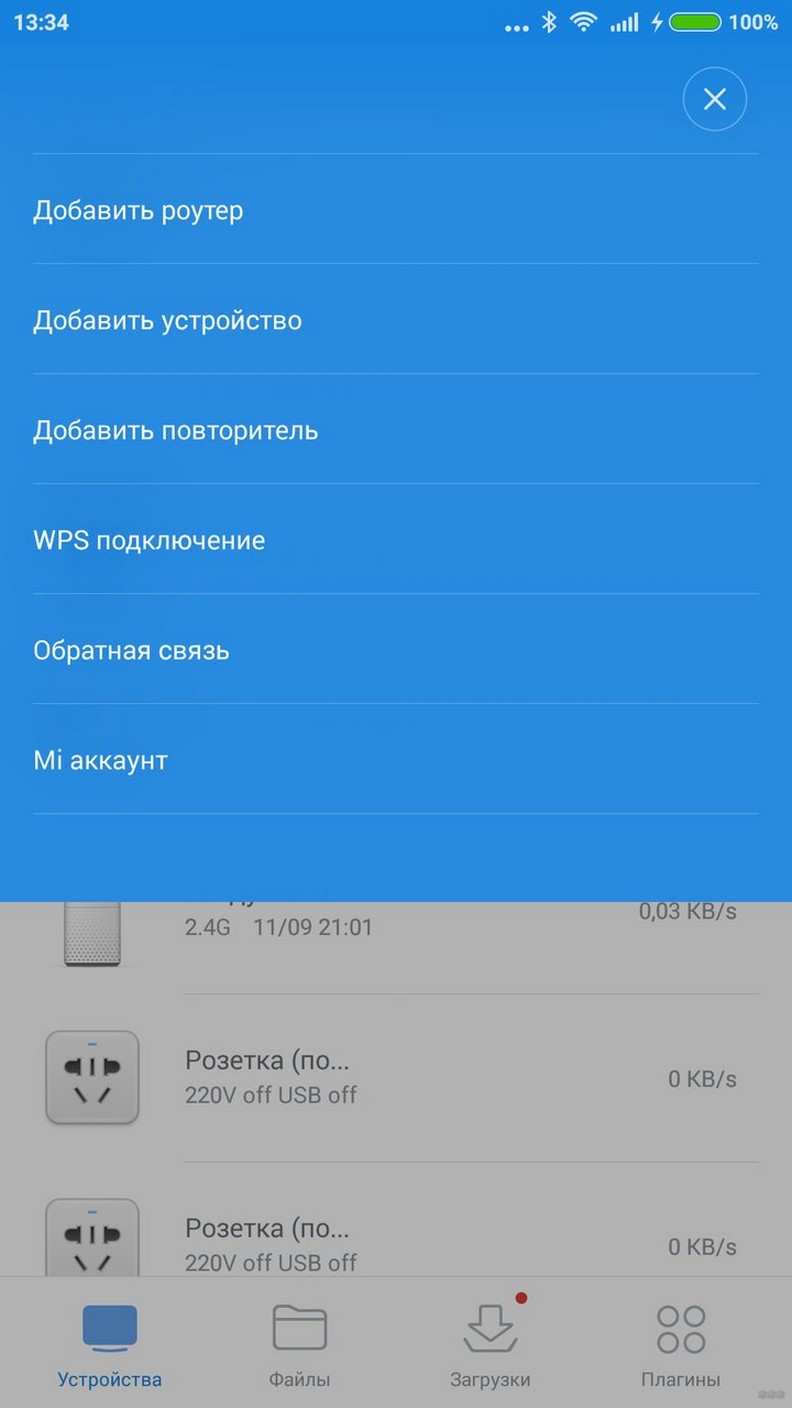Switch to the Устройства tab

coord(110,1345)
